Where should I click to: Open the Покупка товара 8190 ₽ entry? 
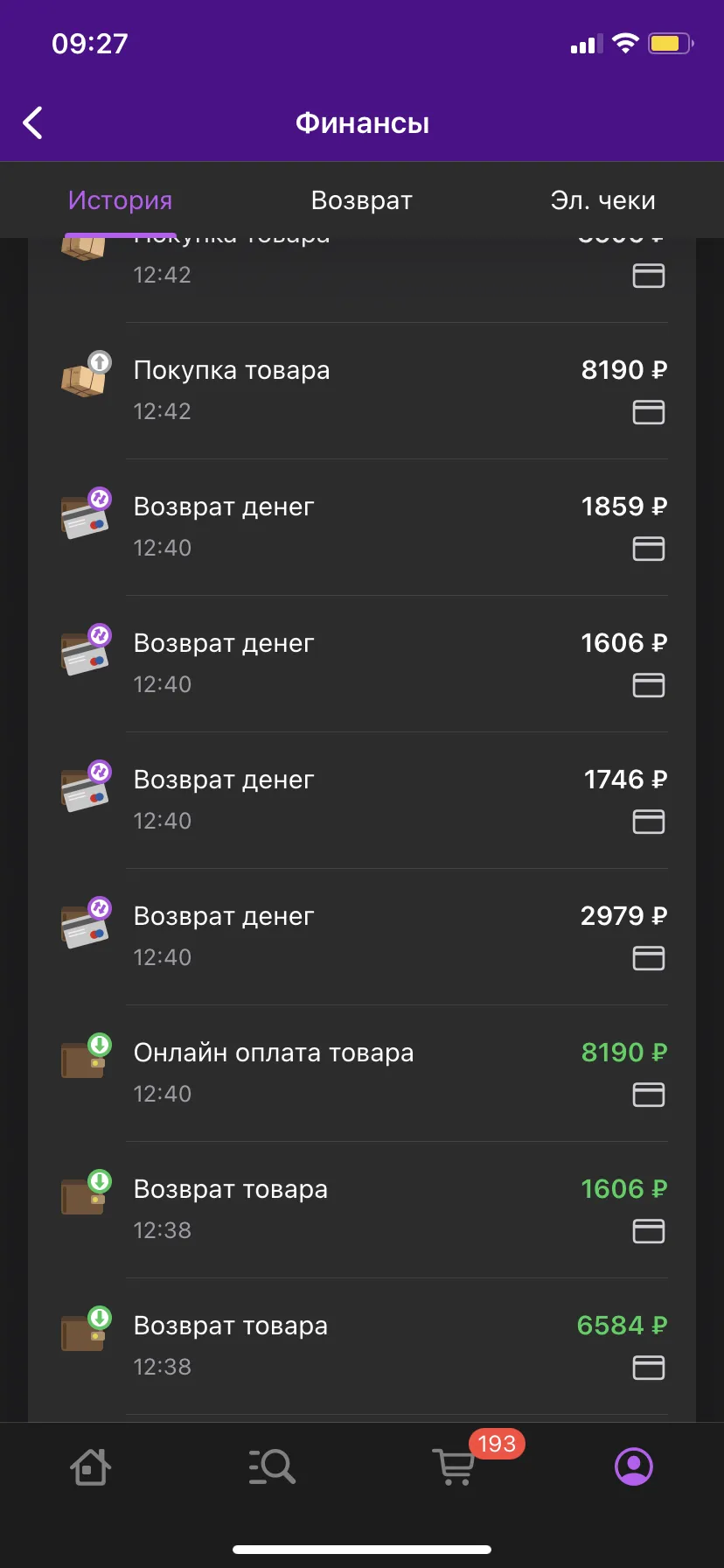point(362,390)
